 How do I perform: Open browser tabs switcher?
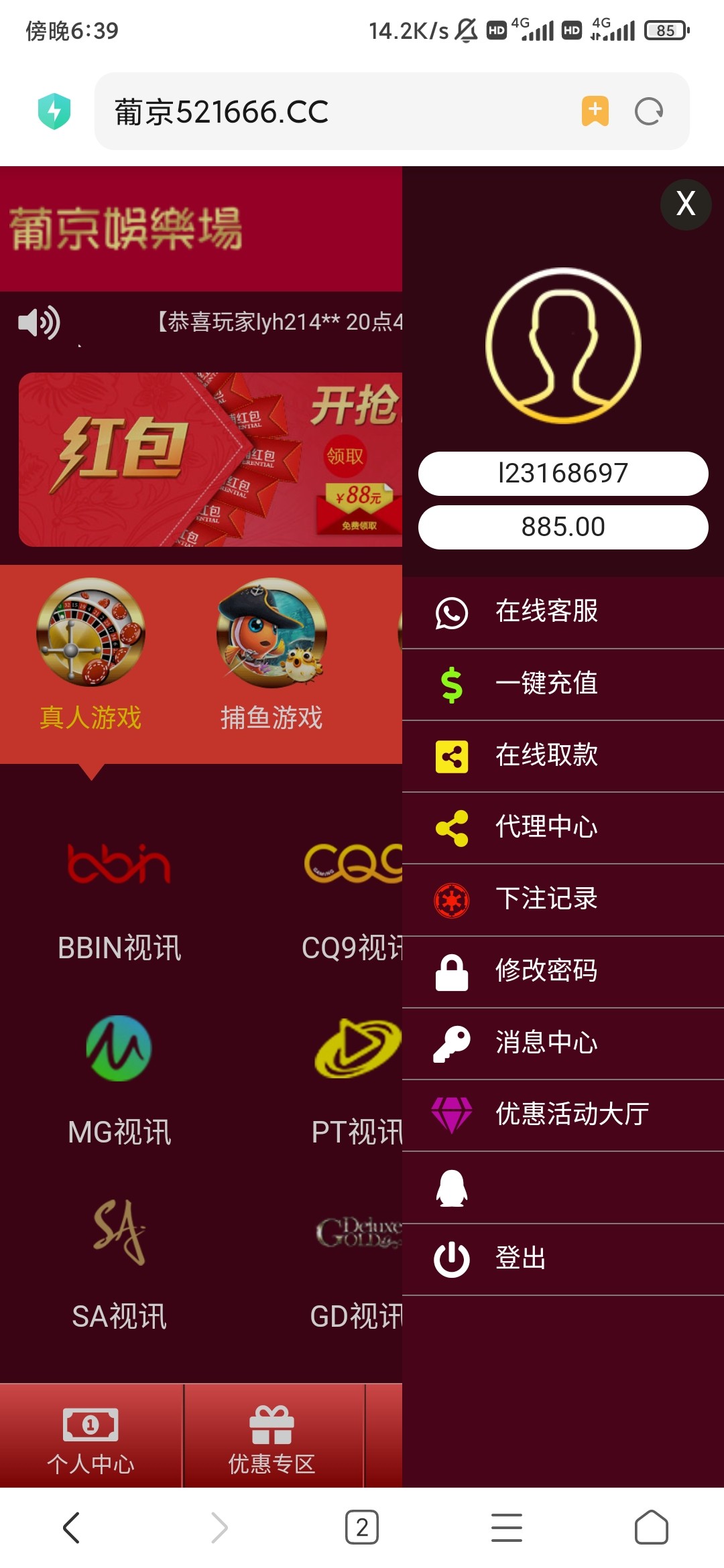pyautogui.click(x=362, y=1528)
